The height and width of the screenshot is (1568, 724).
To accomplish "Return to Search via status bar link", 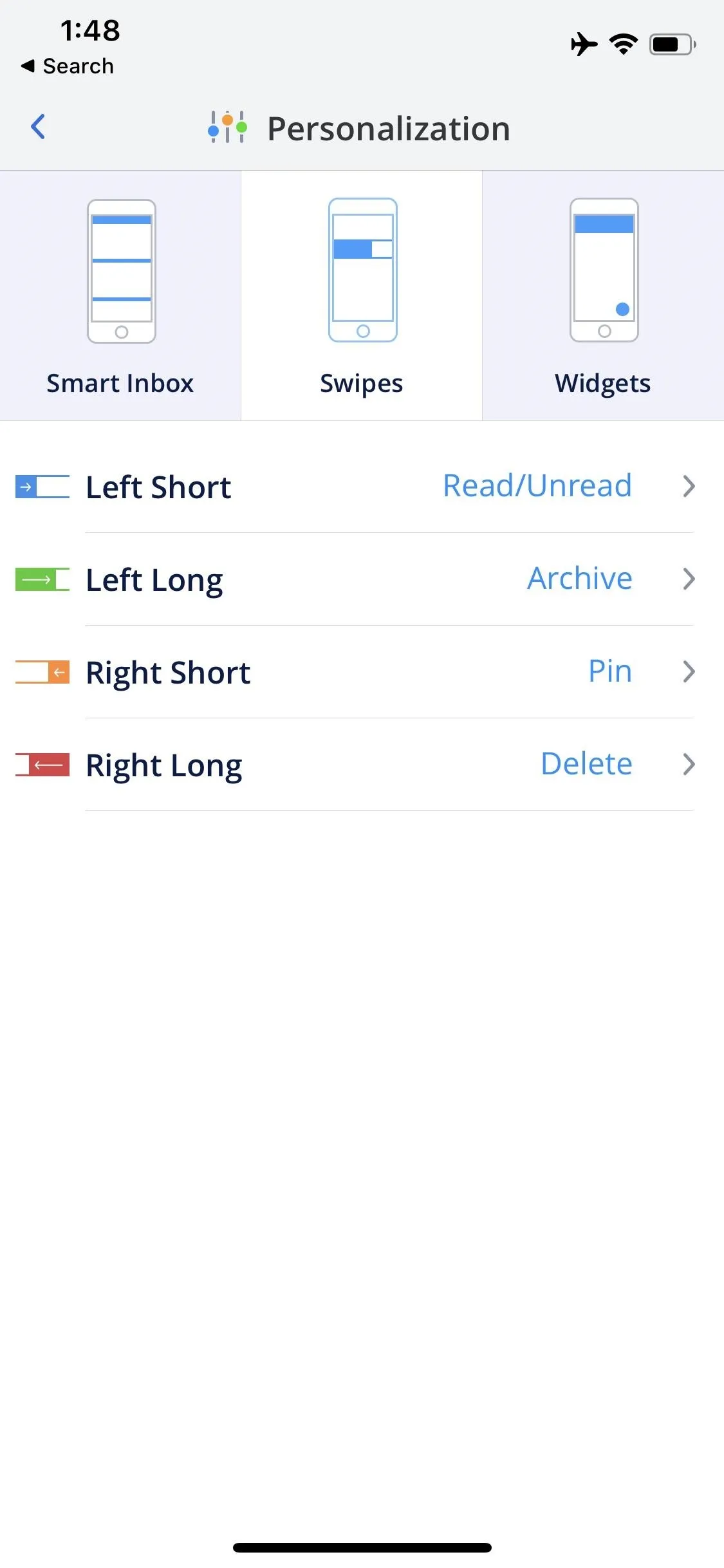I will [x=67, y=66].
